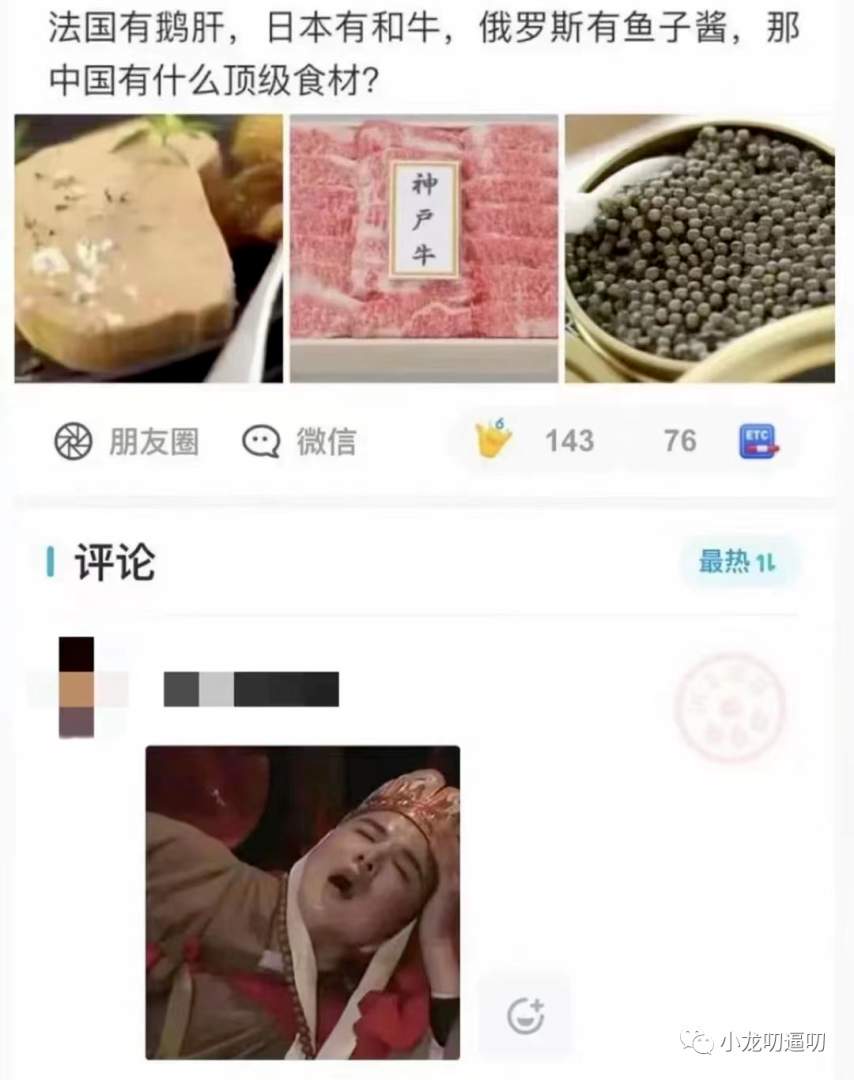Screen dimensions: 854x1080
Task: Open the commenter's avatar
Action: [77, 688]
